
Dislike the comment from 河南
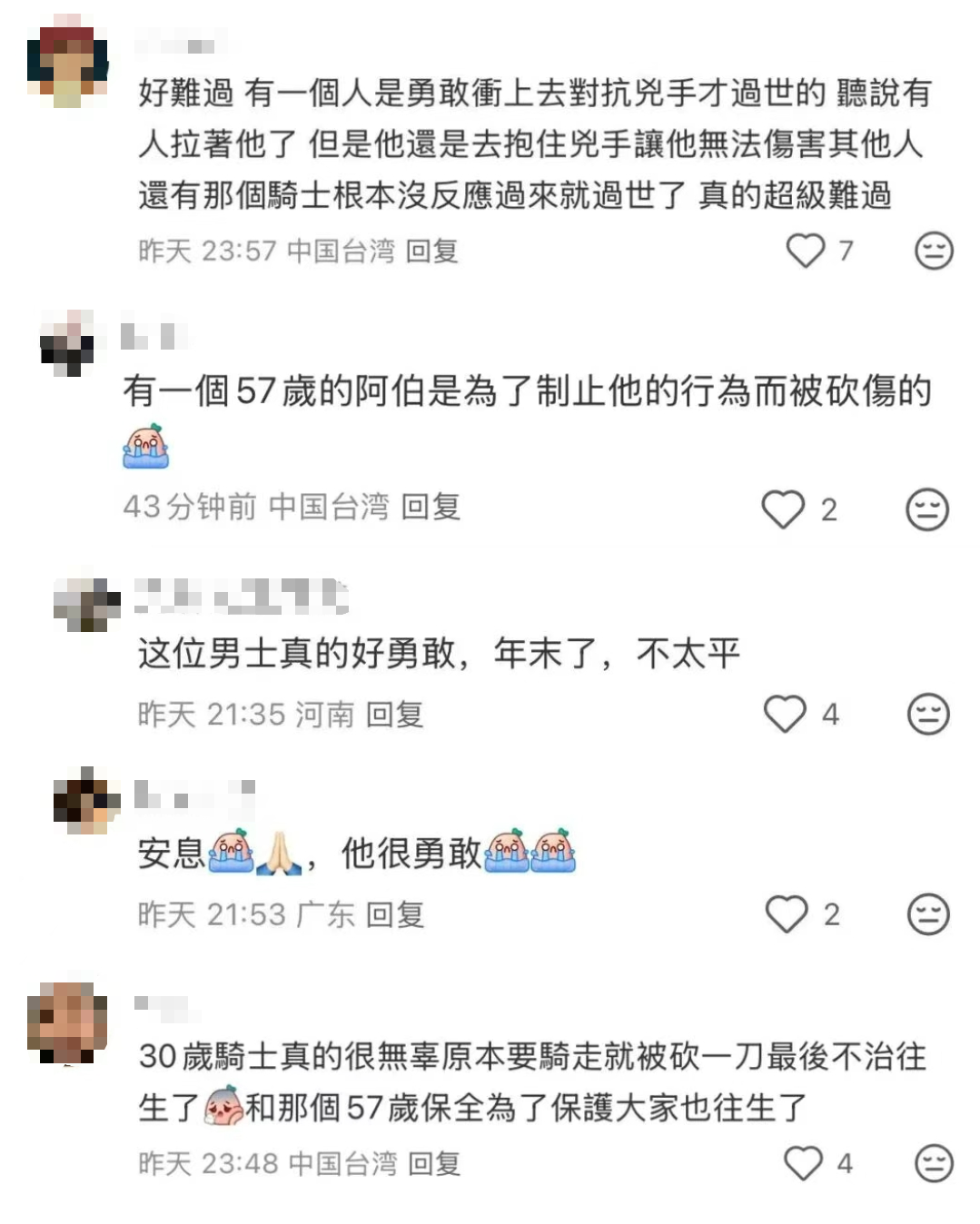(928, 714)
